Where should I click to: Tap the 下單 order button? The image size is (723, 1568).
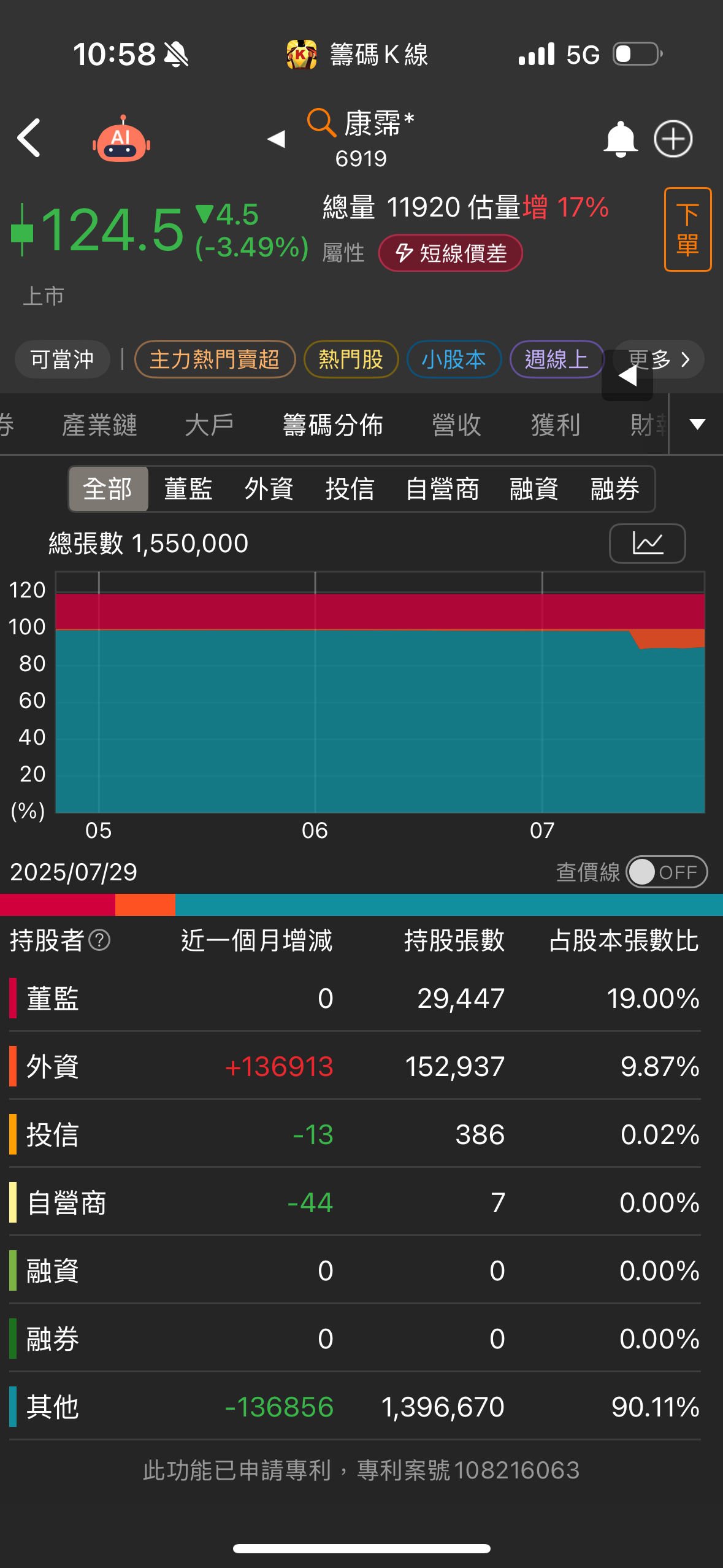(687, 229)
